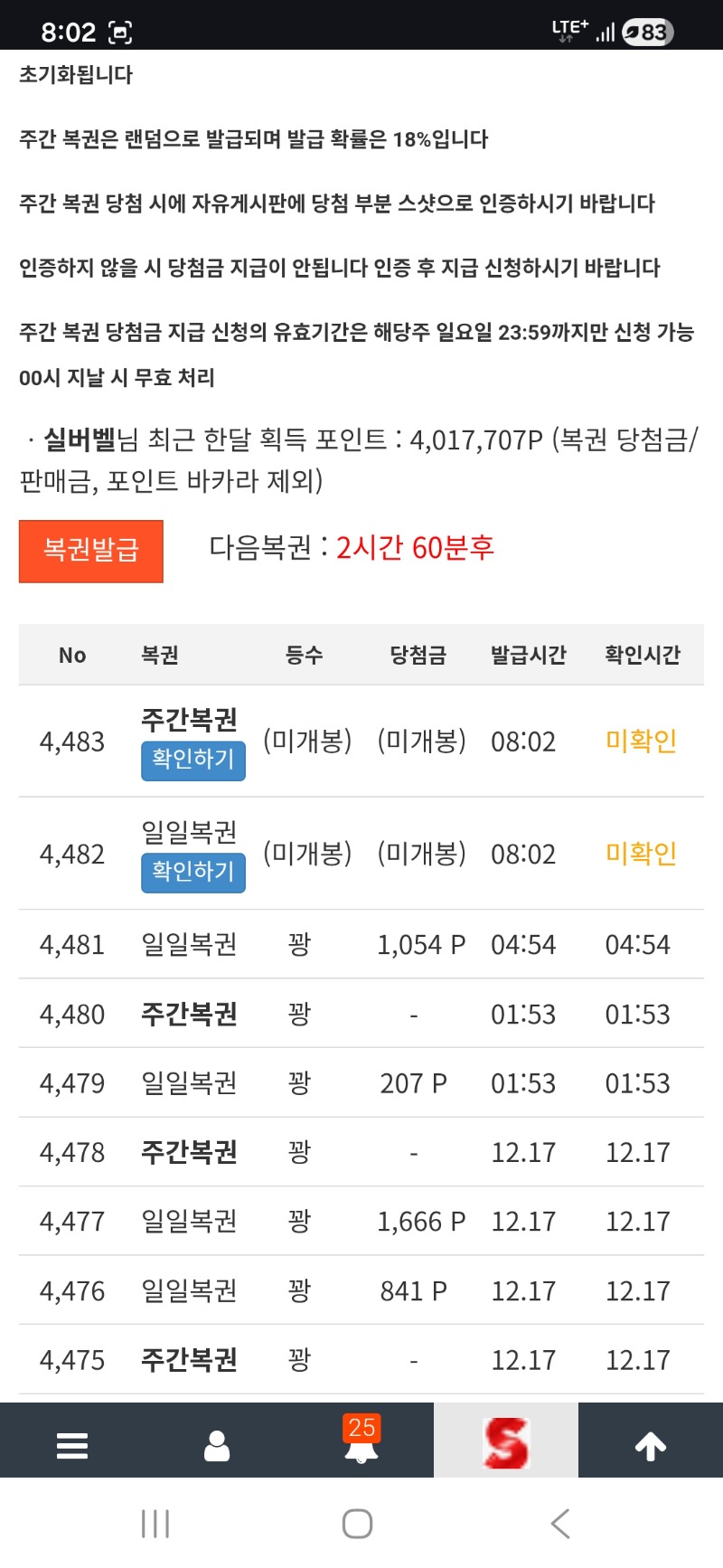Tap 확인하기 for lottery No 4,483
The width and height of the screenshot is (723, 1568).
[x=192, y=760]
